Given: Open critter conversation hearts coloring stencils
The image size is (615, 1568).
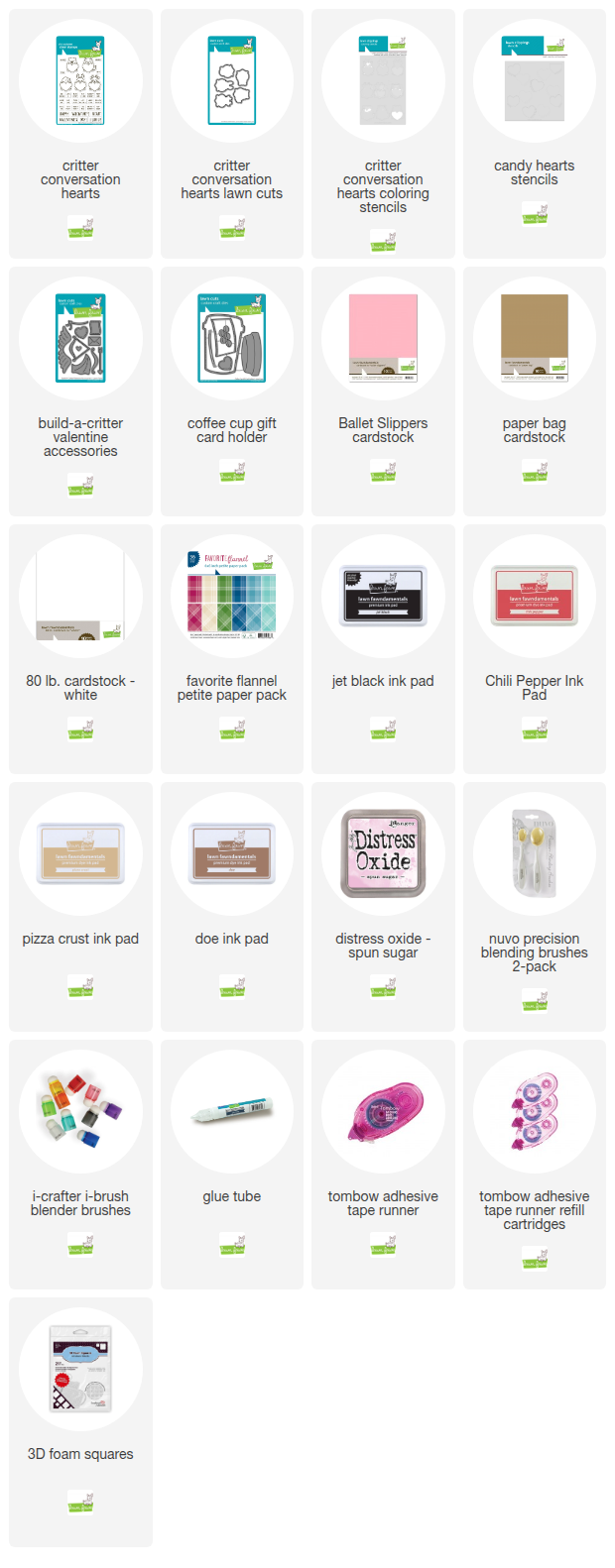Looking at the screenshot, I should 383,81.
